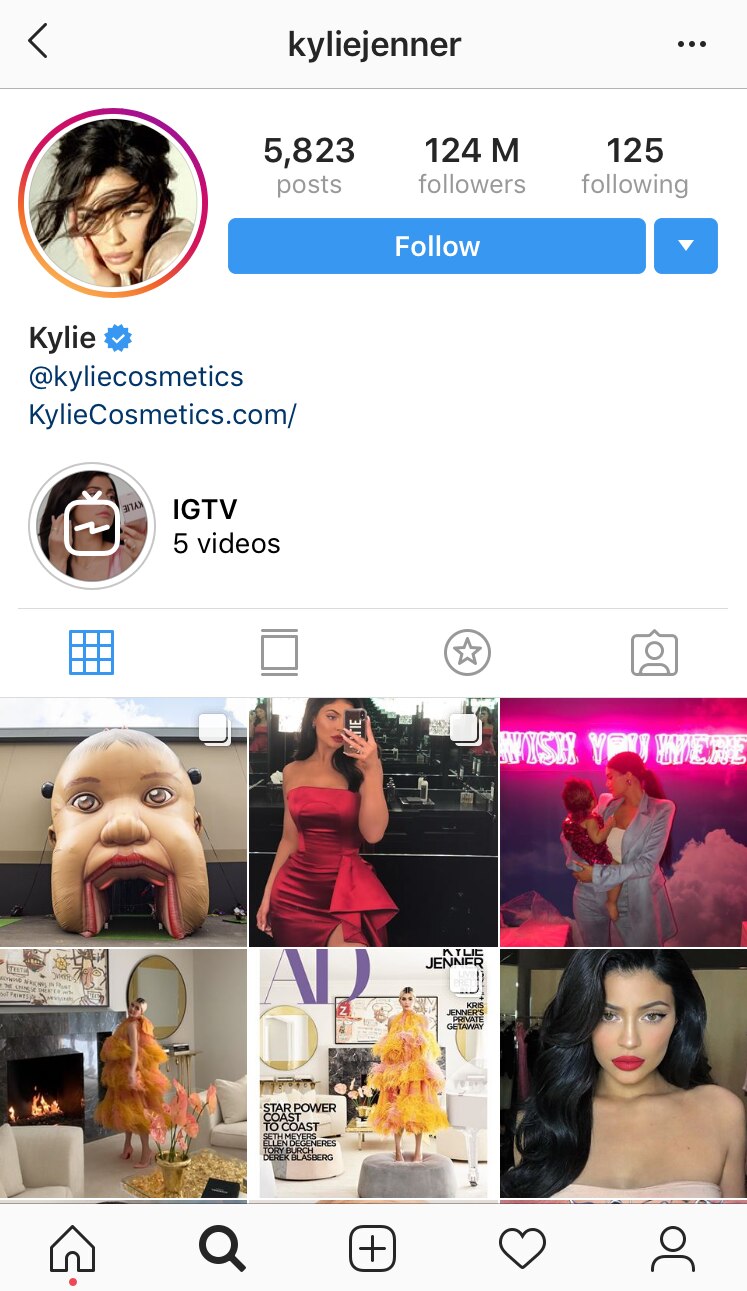Open the inflatable baby head post
Viewport: 747px width, 1291px height.
pyautogui.click(x=123, y=822)
